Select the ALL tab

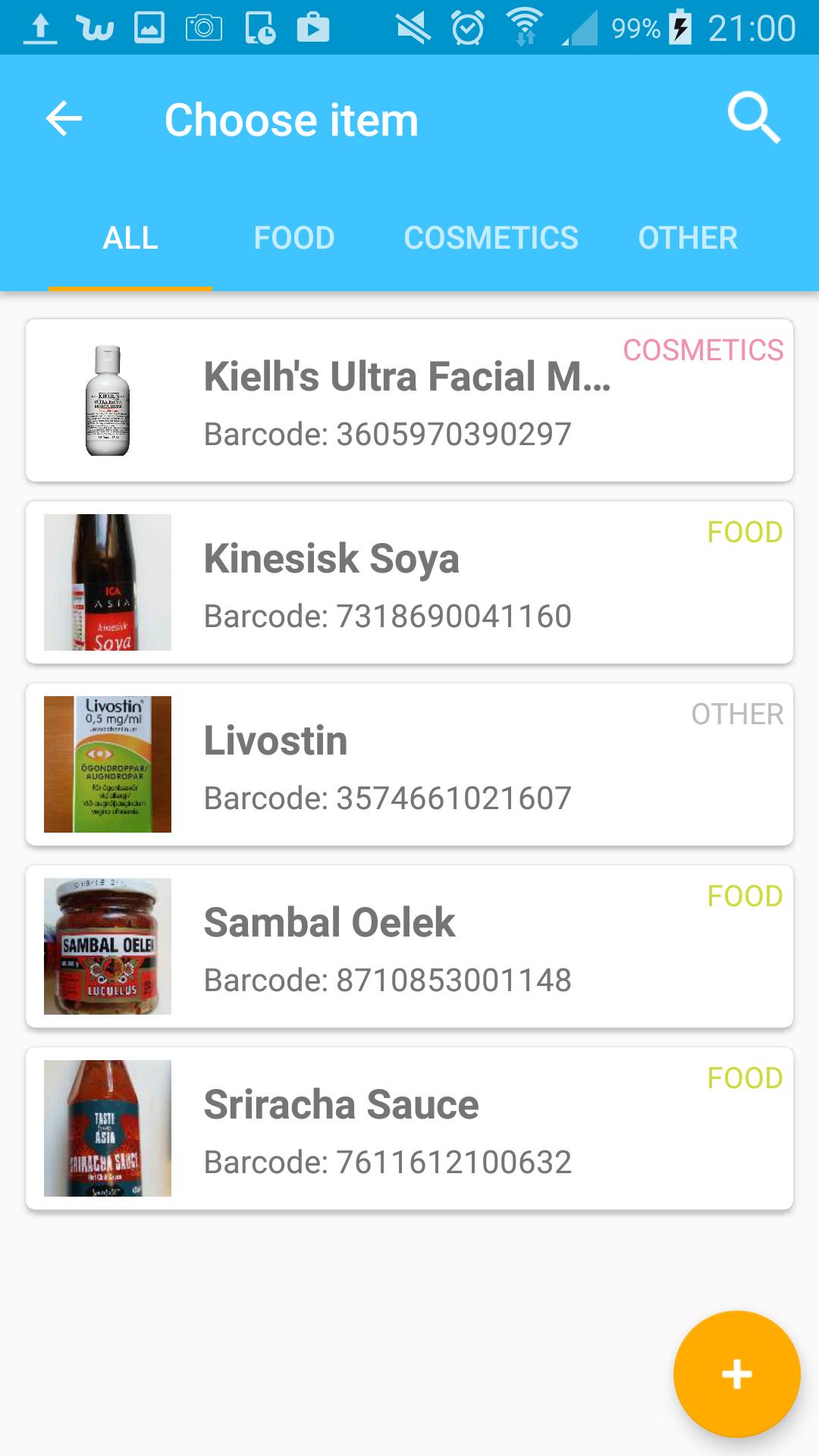(x=130, y=238)
